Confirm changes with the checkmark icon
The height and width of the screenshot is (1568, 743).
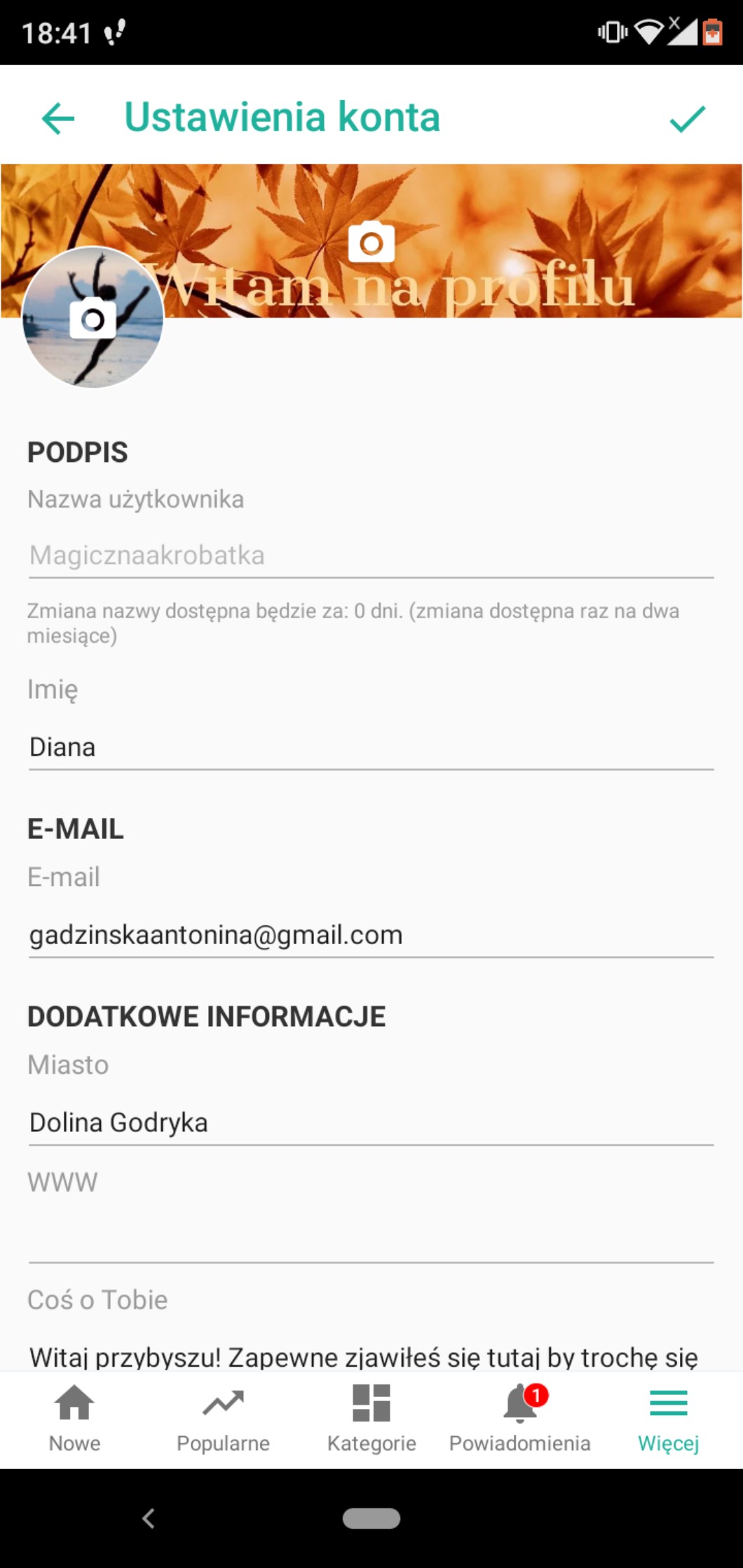pyautogui.click(x=687, y=118)
